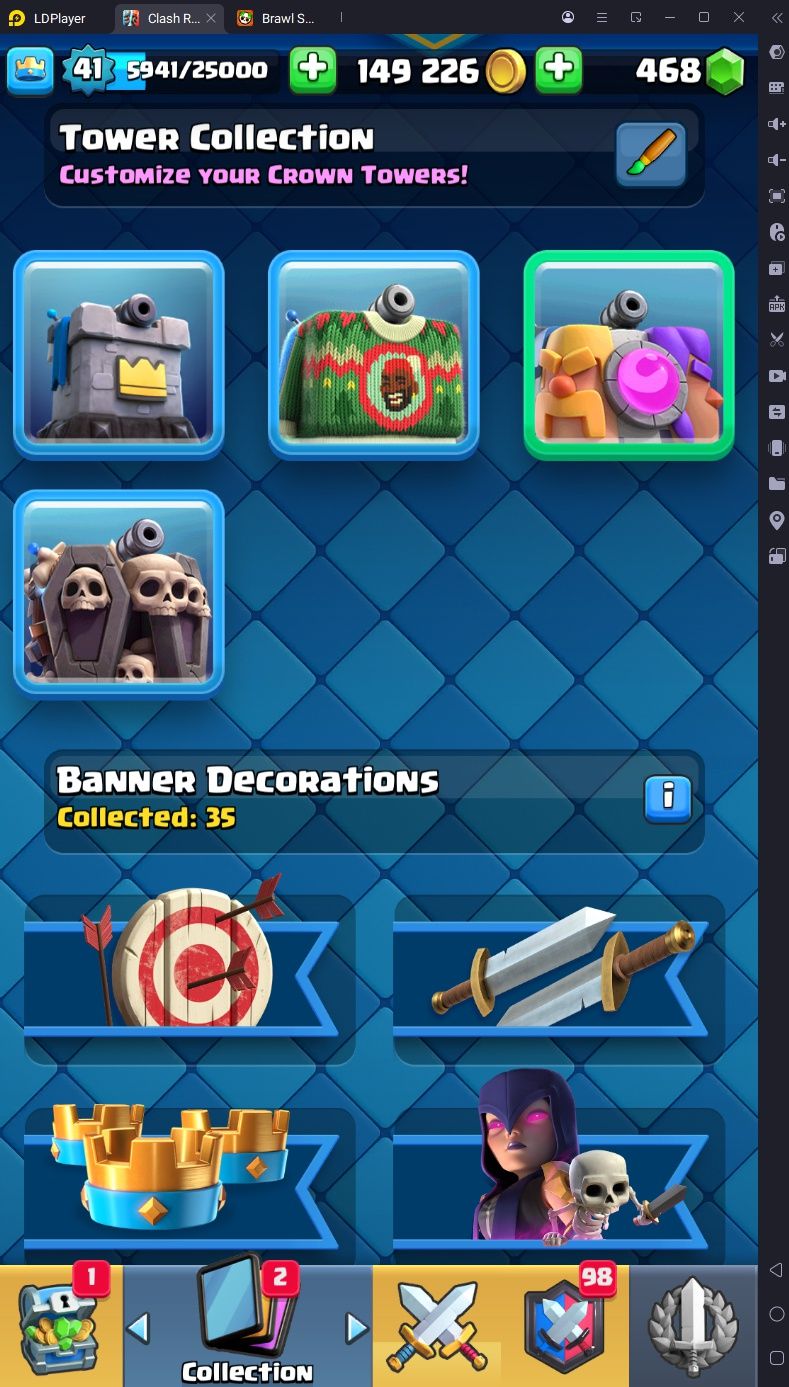
Task: Add gold with plus button beside 5941/25000
Action: (313, 70)
